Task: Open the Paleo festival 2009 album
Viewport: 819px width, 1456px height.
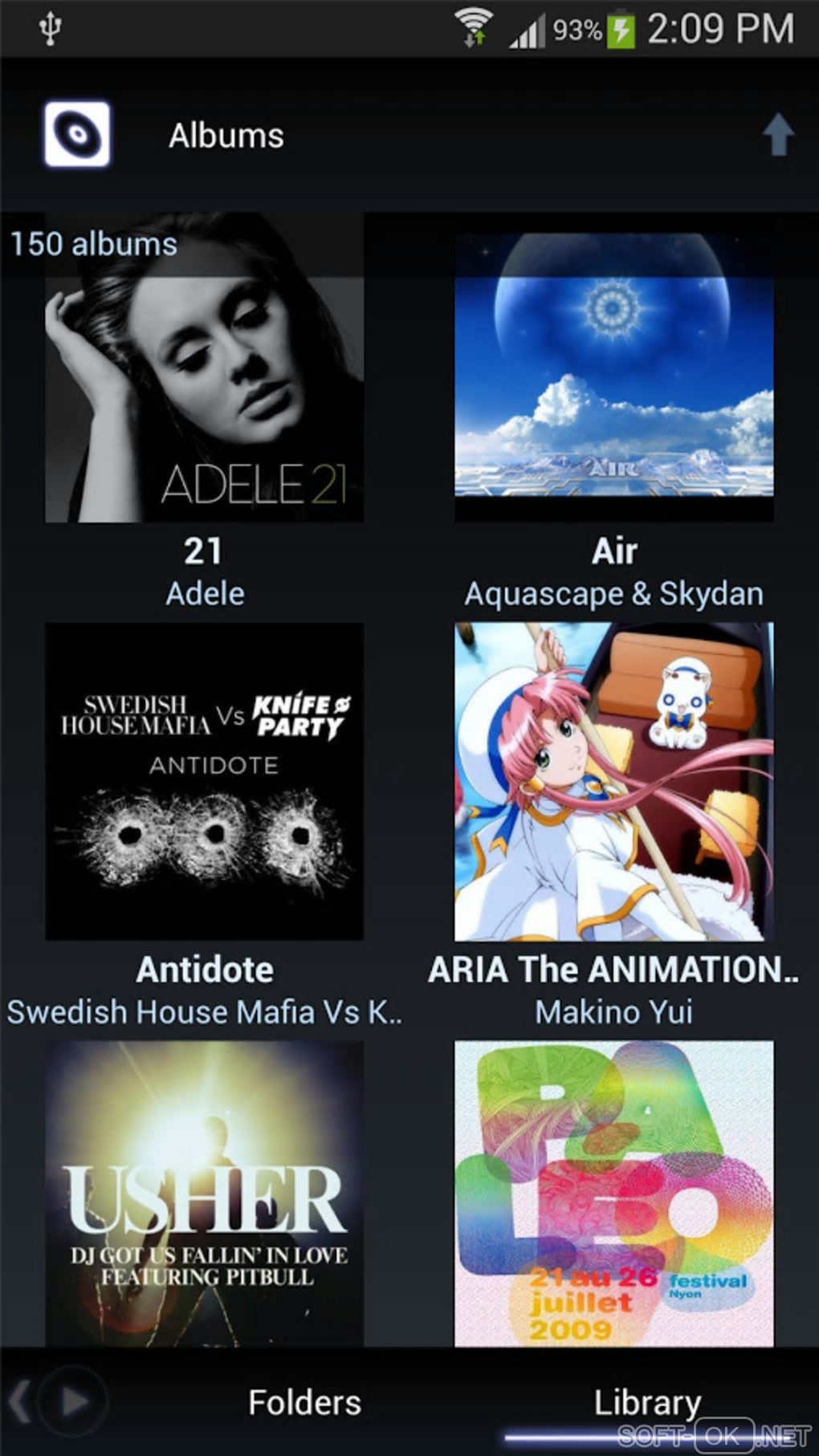Action: coord(613,1194)
